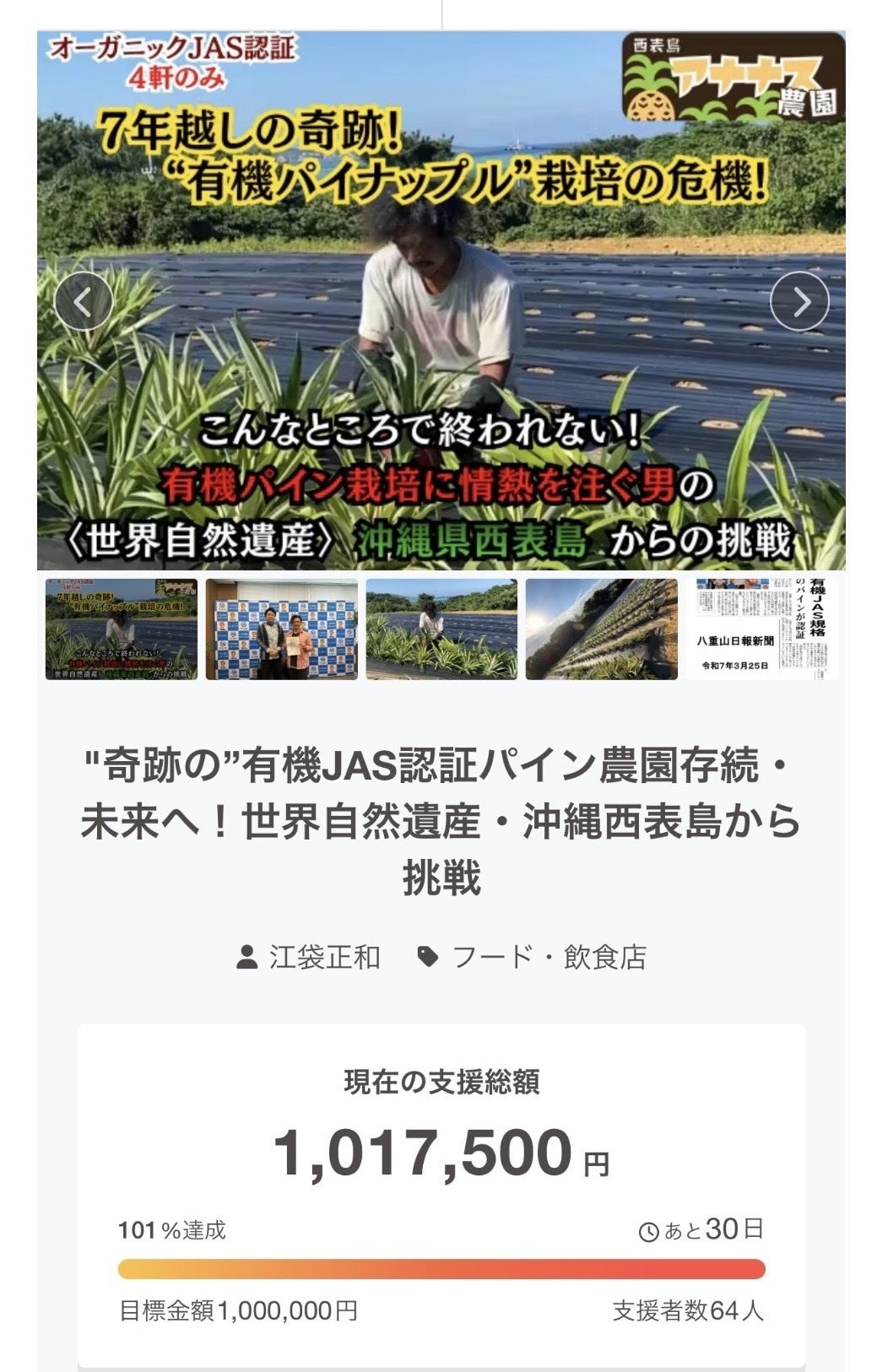888x1372 pixels.
Task: Show the previous carousel image
Action: pos(83,301)
